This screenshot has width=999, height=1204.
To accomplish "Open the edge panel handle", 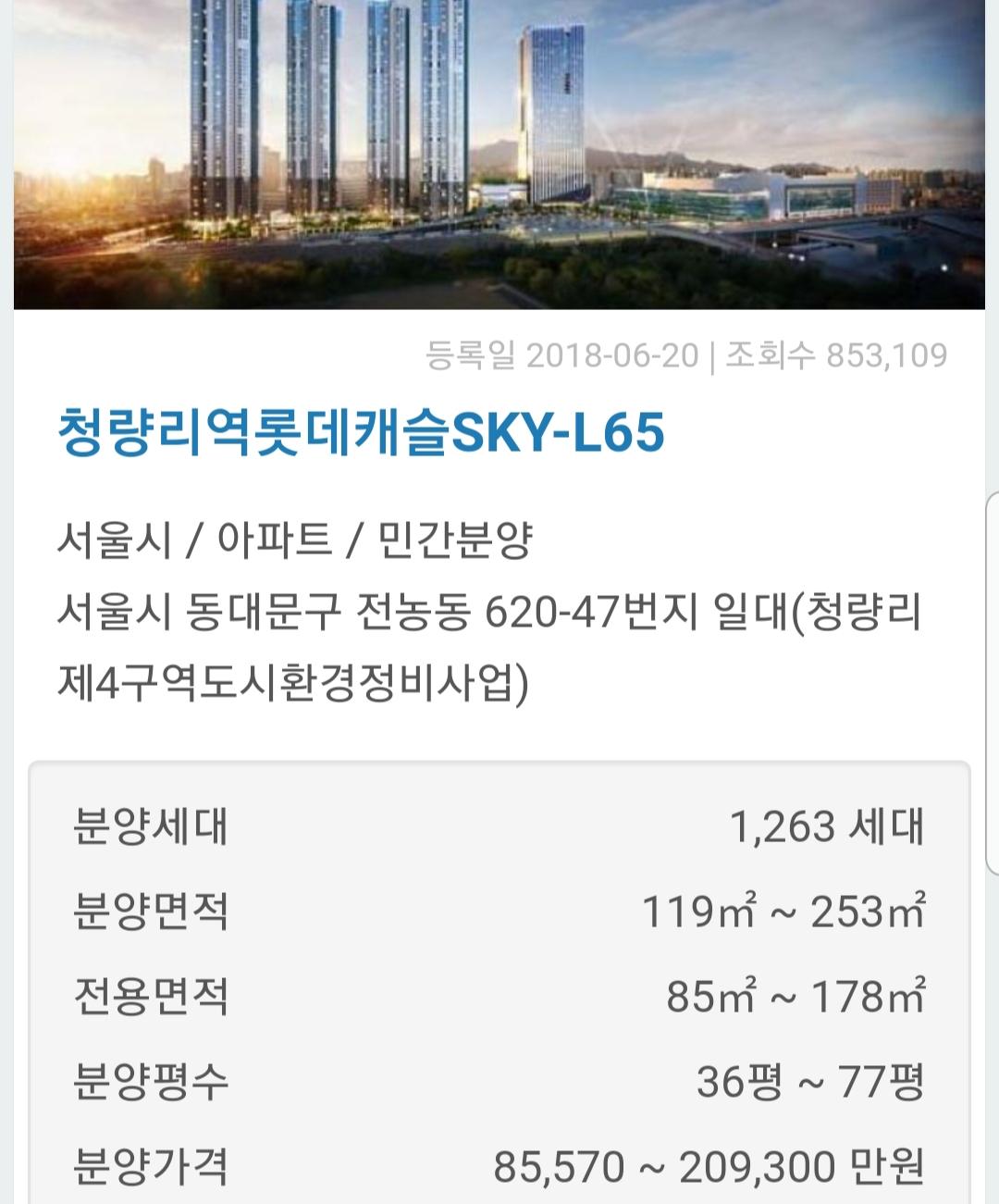I will click(x=993, y=685).
